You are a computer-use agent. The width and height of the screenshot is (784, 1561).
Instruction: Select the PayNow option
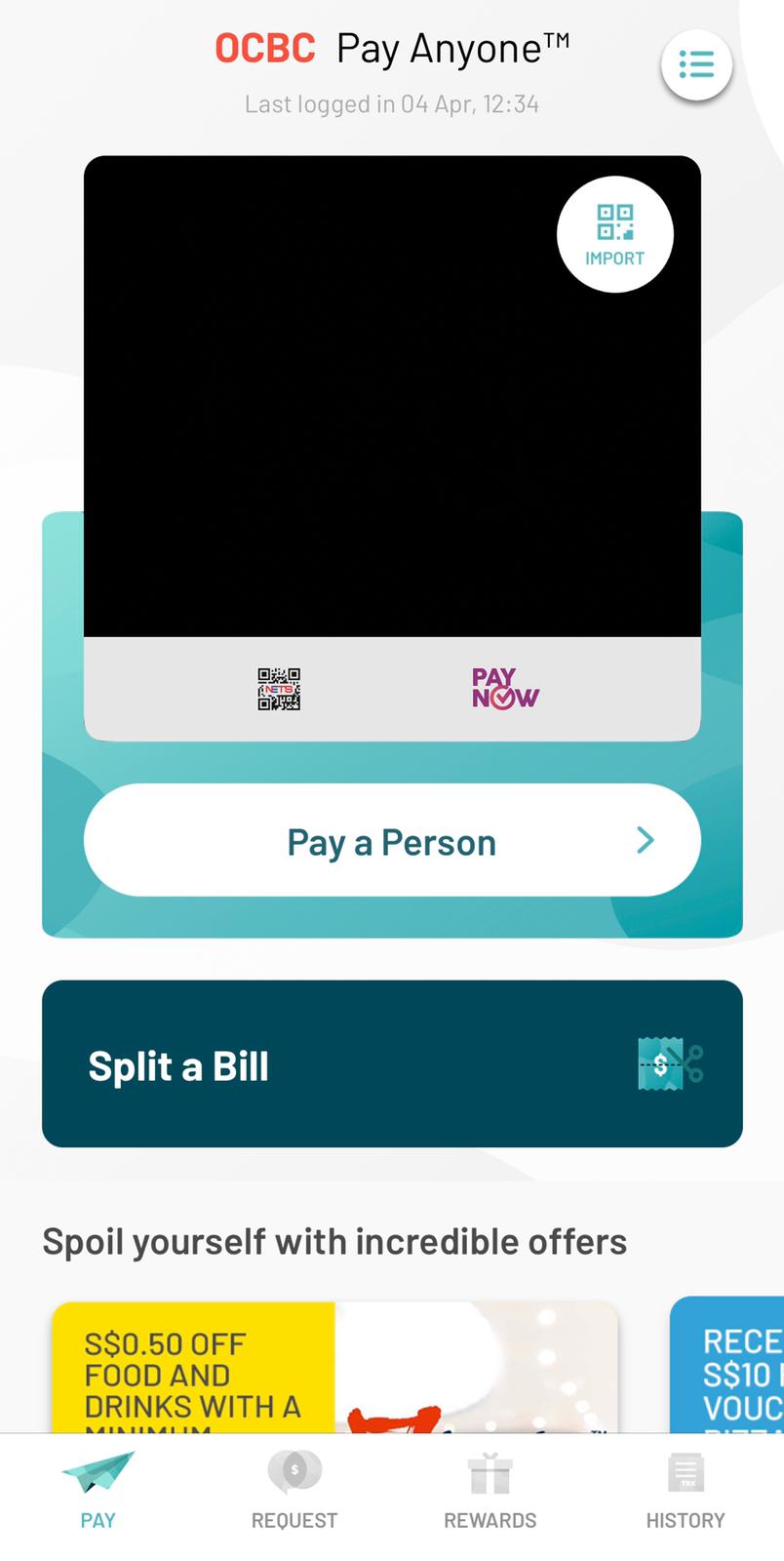[x=505, y=689]
